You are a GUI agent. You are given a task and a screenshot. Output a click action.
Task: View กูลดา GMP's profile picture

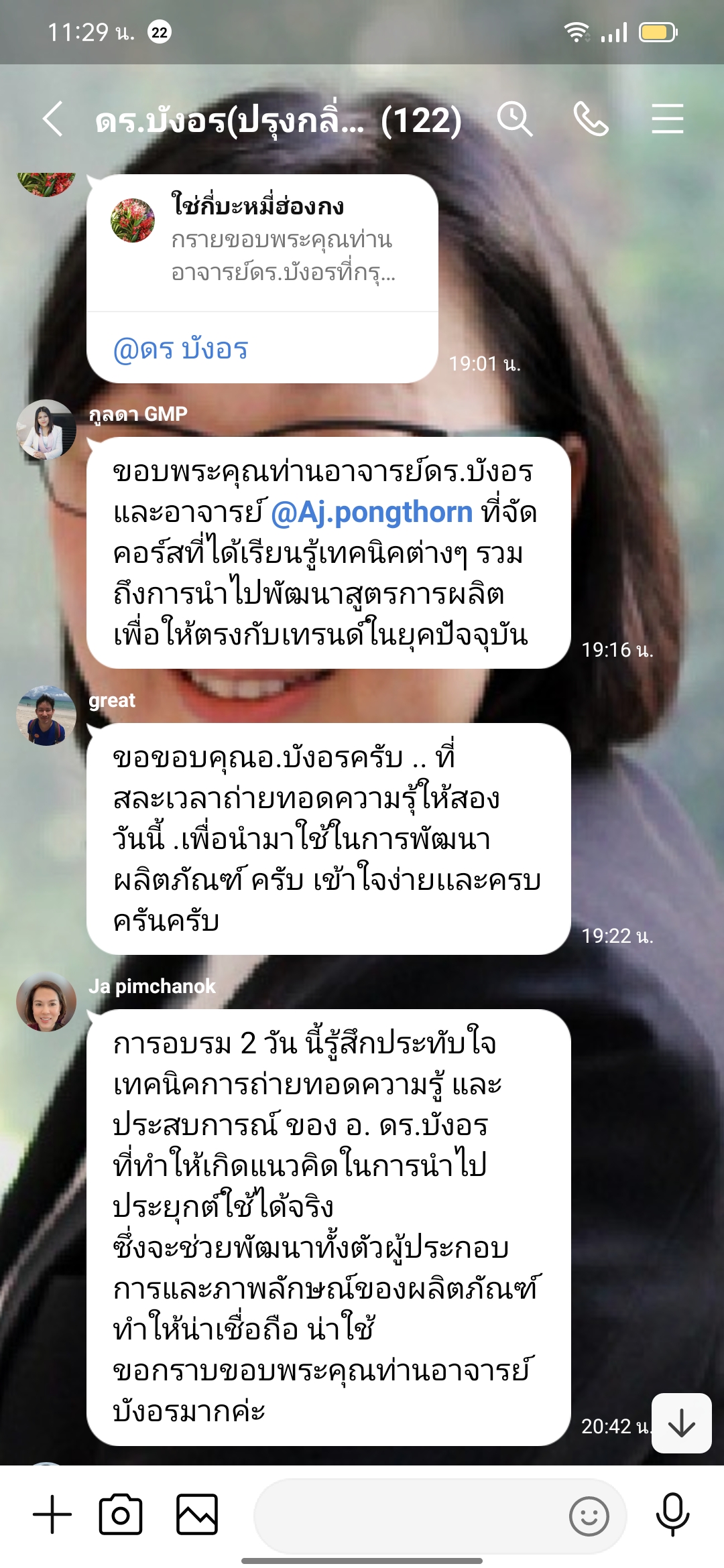(46, 430)
